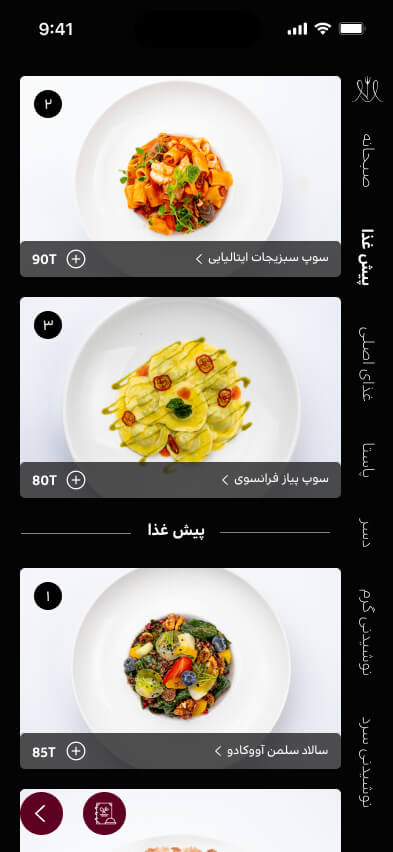Show the نوشیدنی گرم category
The width and height of the screenshot is (393, 852).
[x=366, y=631]
